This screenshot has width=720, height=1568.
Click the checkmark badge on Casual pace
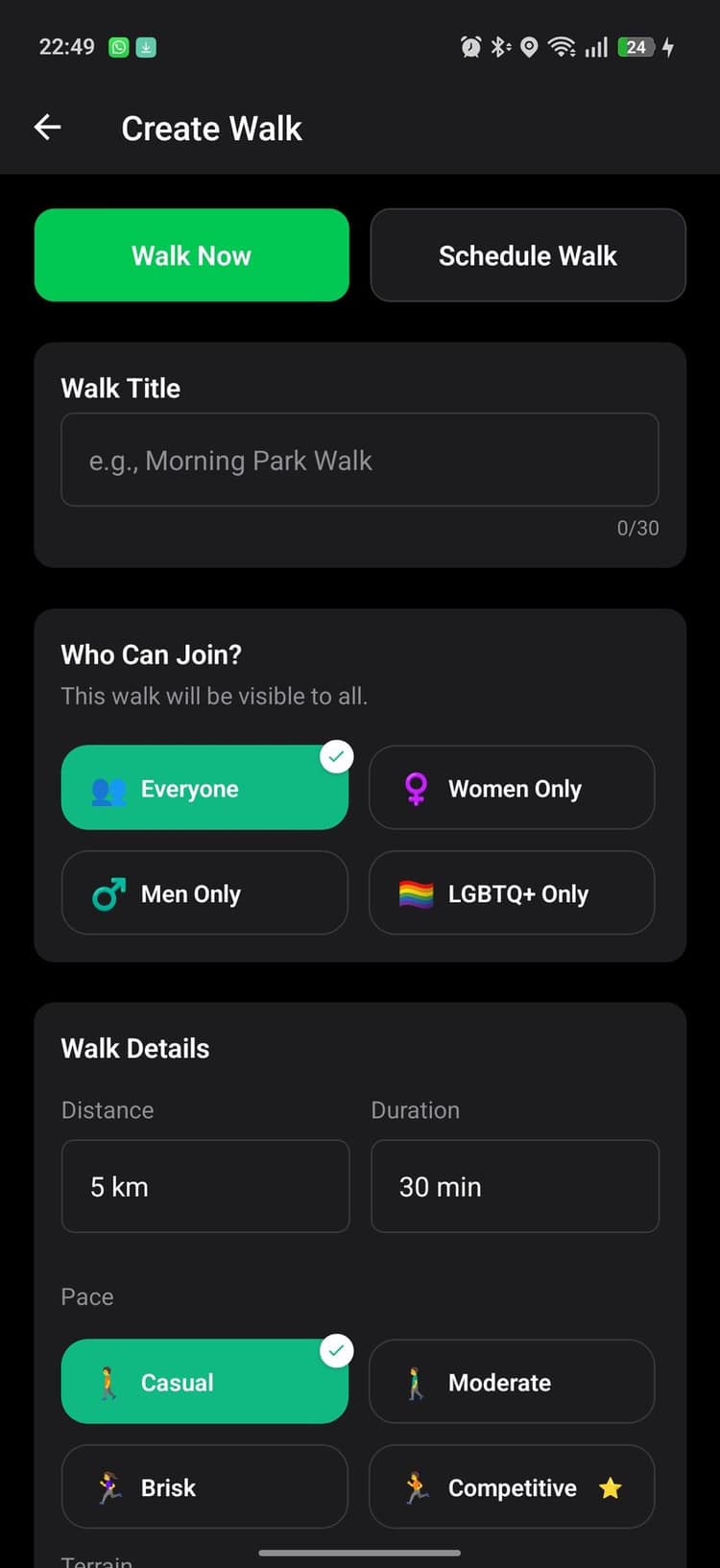[x=337, y=1351]
